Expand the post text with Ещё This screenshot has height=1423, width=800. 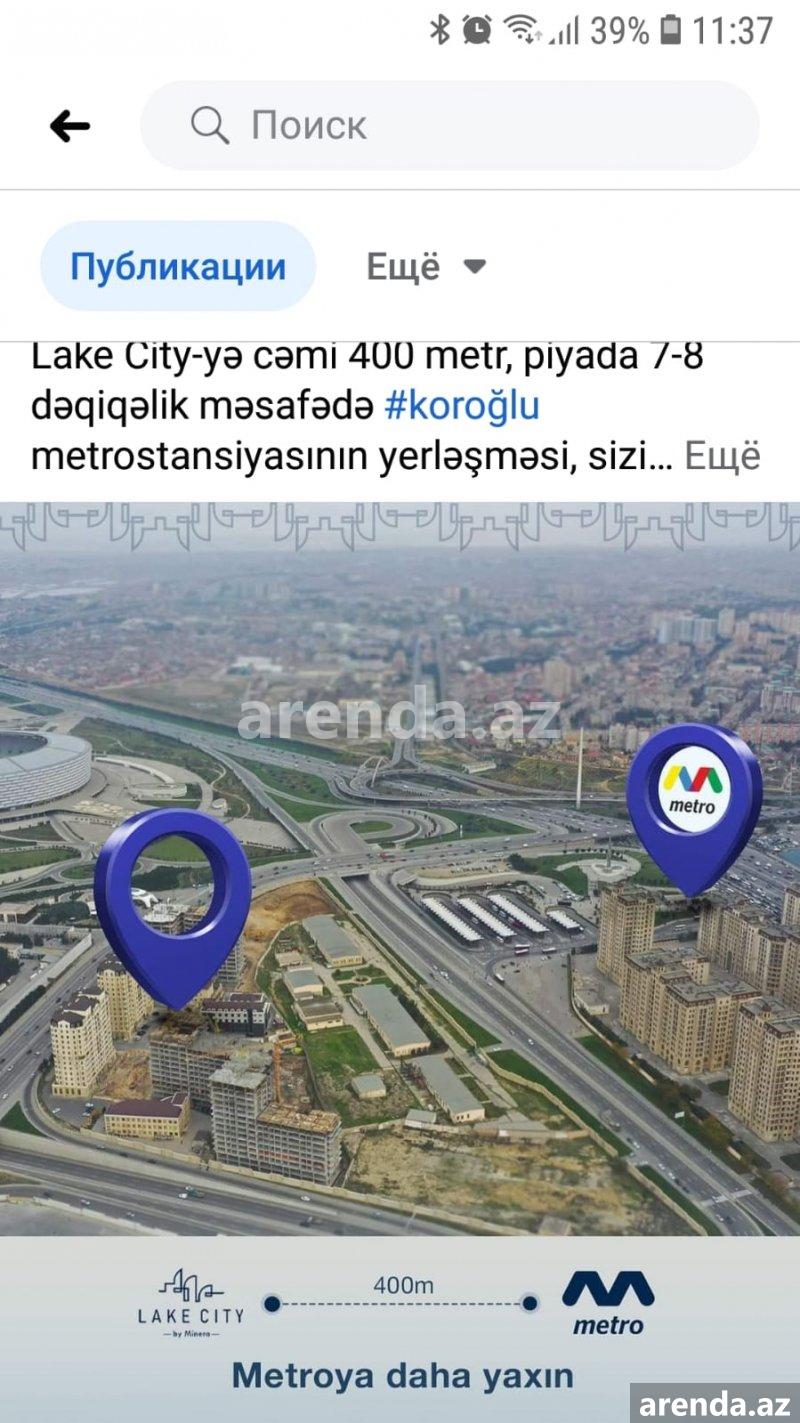point(722,456)
